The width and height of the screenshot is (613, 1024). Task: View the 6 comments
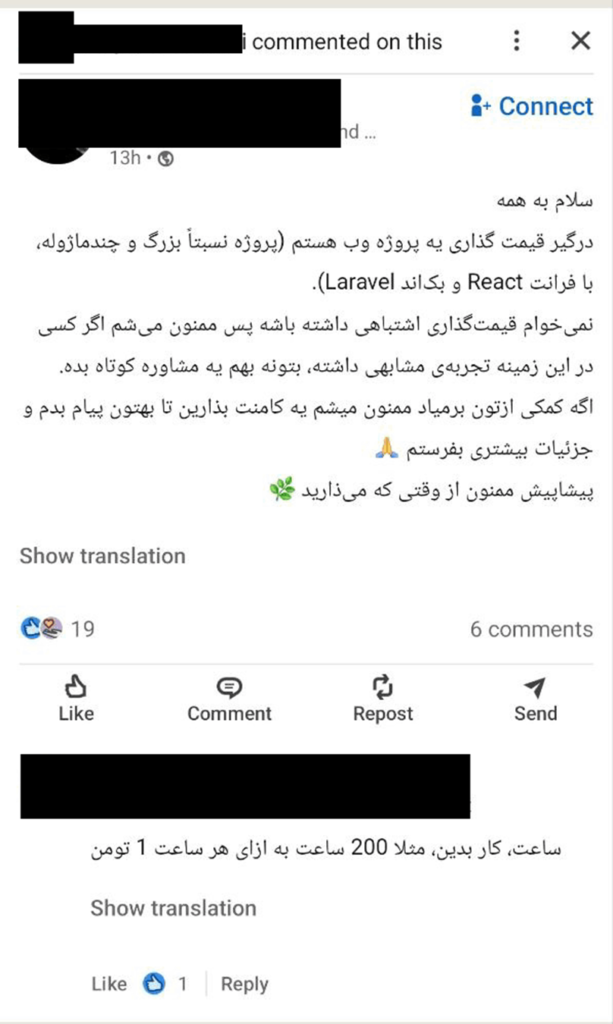(x=531, y=629)
